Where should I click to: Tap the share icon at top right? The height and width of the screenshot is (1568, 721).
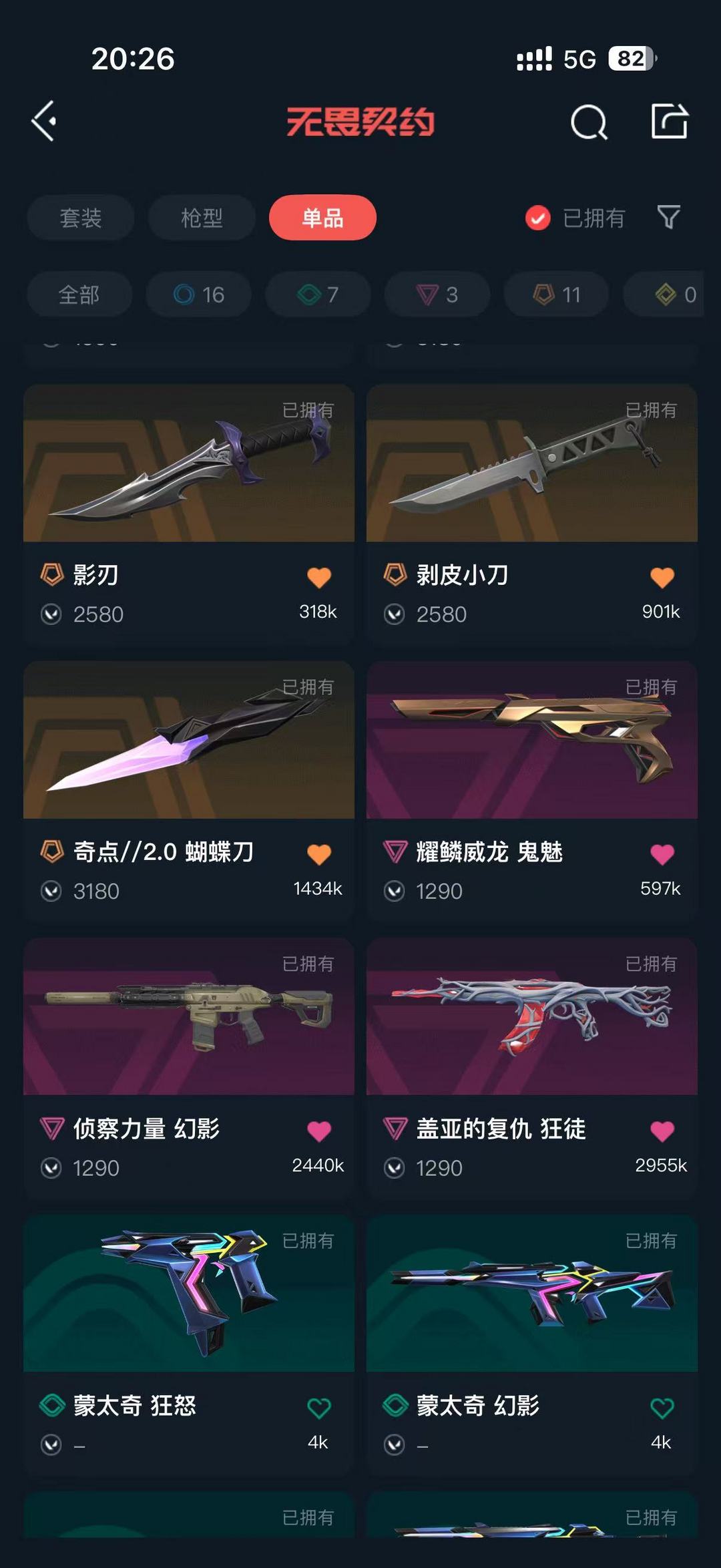coord(670,122)
